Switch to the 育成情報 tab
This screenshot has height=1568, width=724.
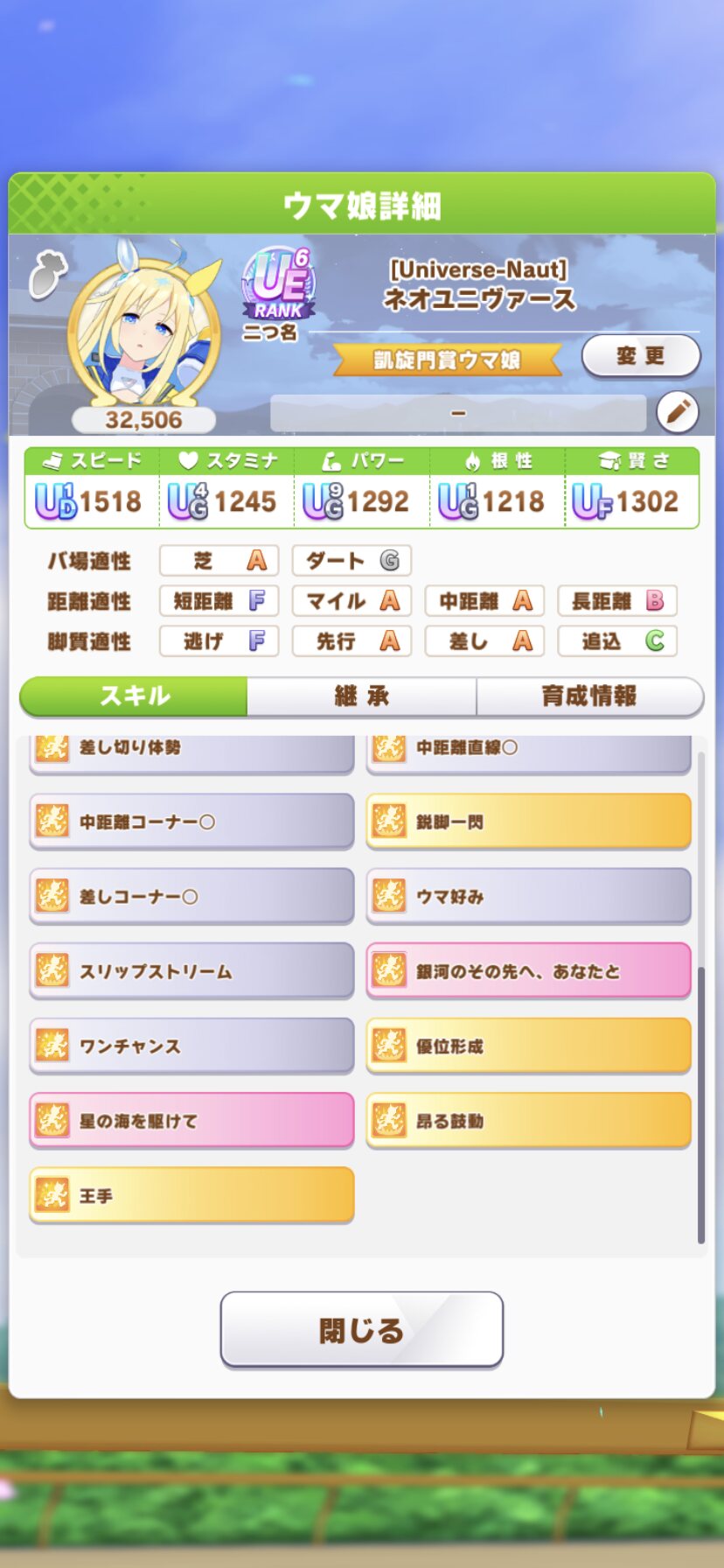pos(589,696)
